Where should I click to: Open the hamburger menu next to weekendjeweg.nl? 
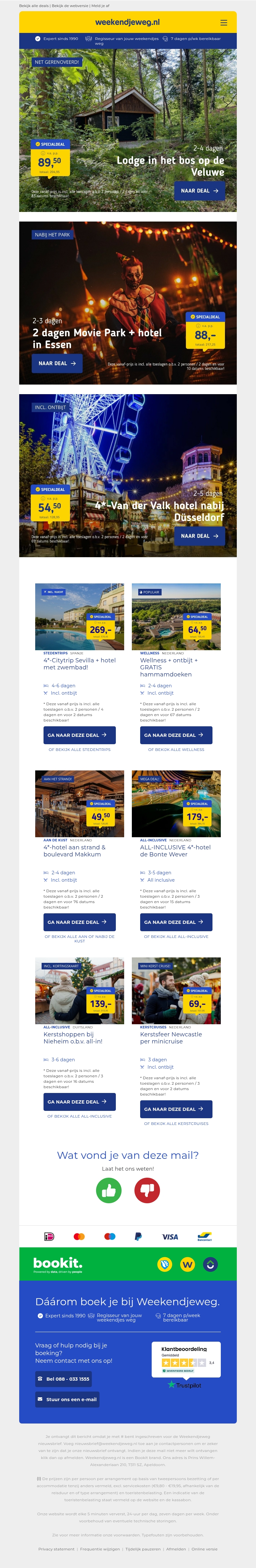point(224,22)
